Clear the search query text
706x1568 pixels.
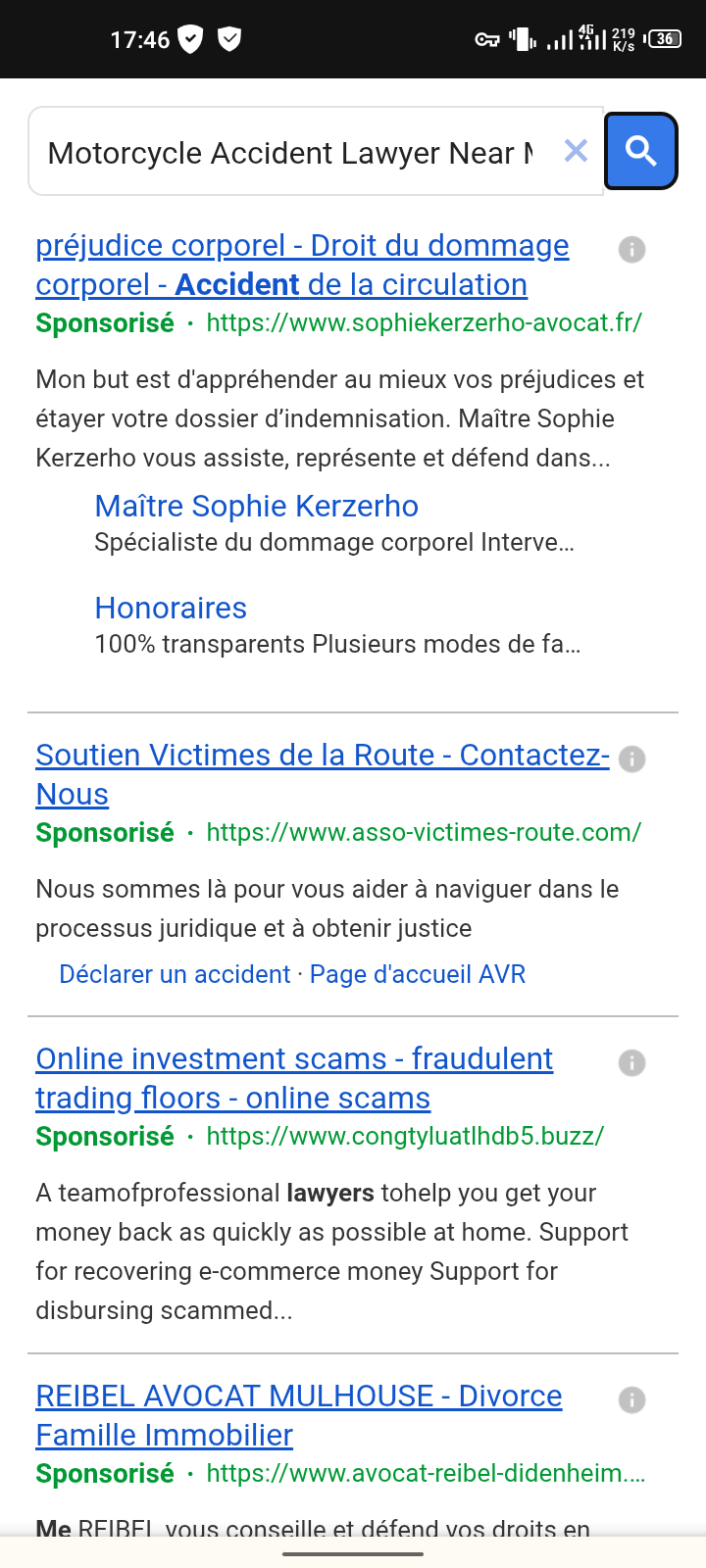tap(576, 151)
